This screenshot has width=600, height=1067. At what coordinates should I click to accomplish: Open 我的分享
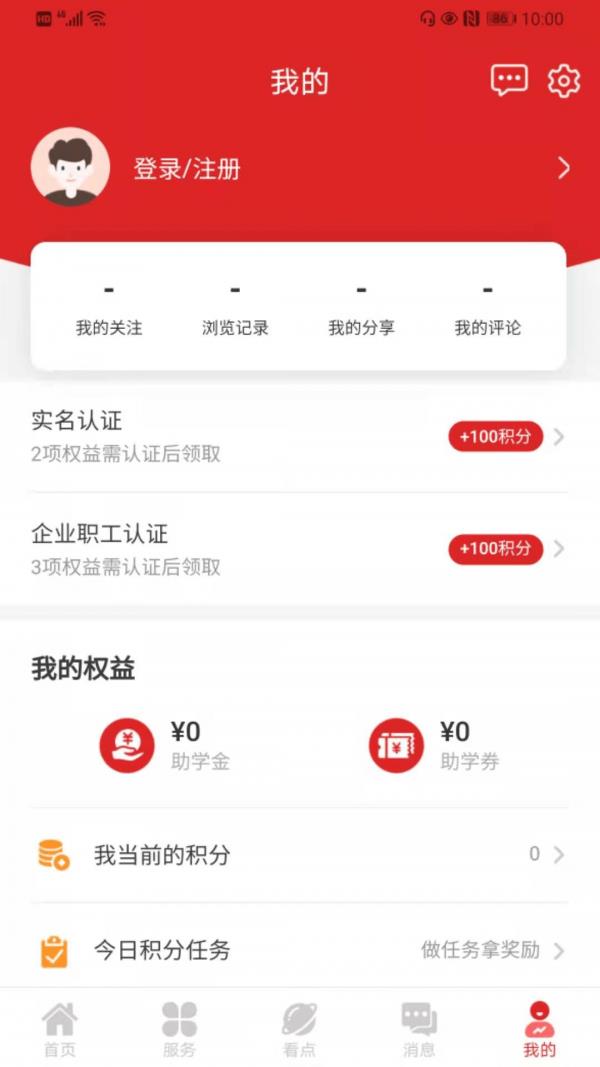(x=361, y=310)
